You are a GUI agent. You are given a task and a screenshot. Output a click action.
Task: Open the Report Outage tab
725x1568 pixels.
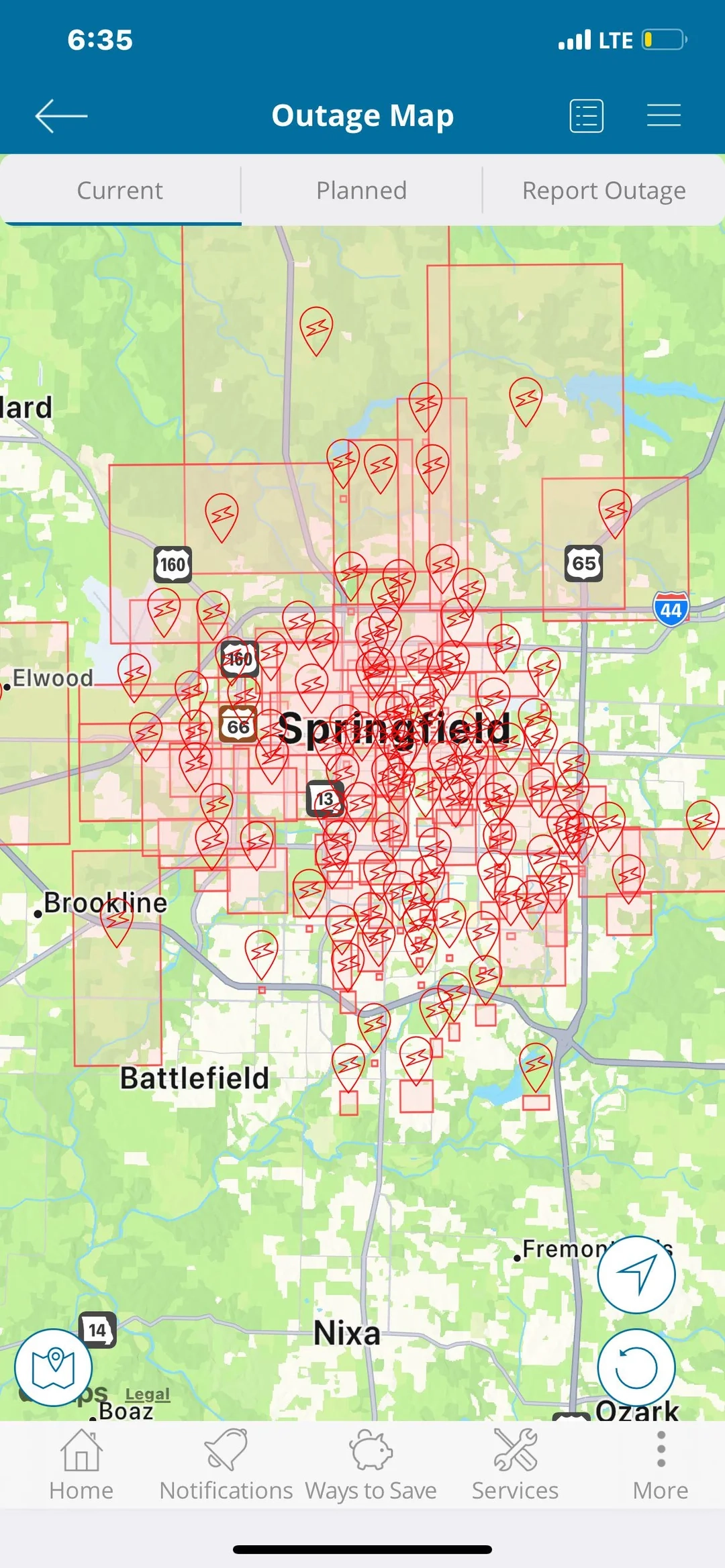pyautogui.click(x=603, y=190)
